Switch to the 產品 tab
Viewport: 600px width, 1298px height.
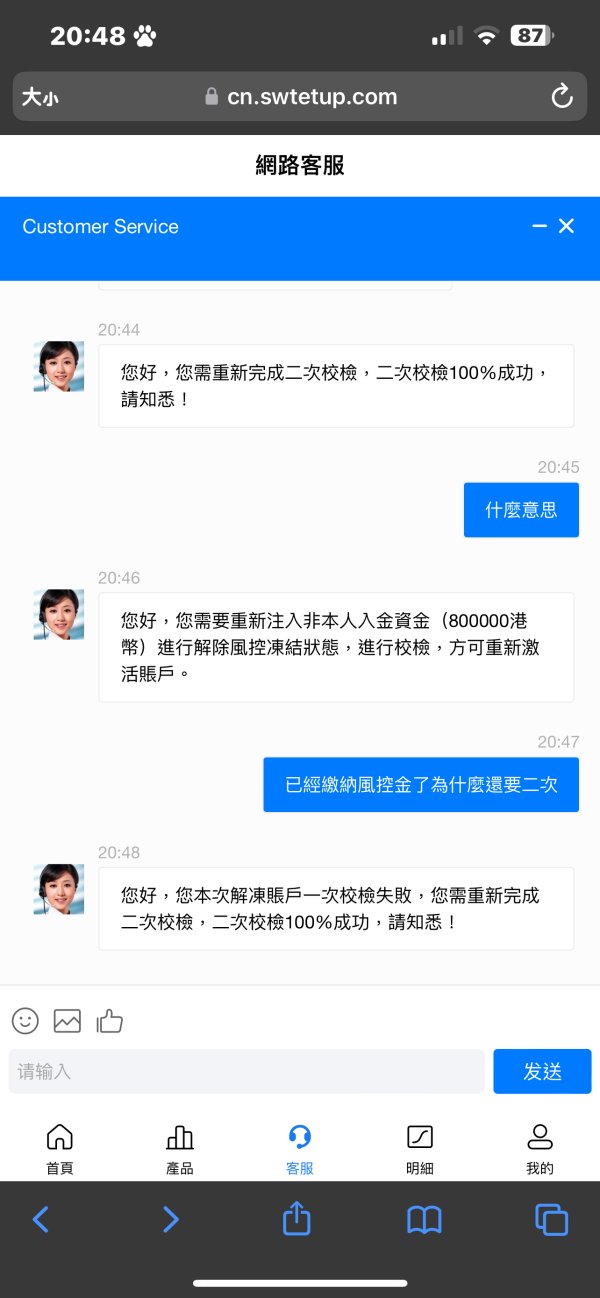tap(180, 1149)
